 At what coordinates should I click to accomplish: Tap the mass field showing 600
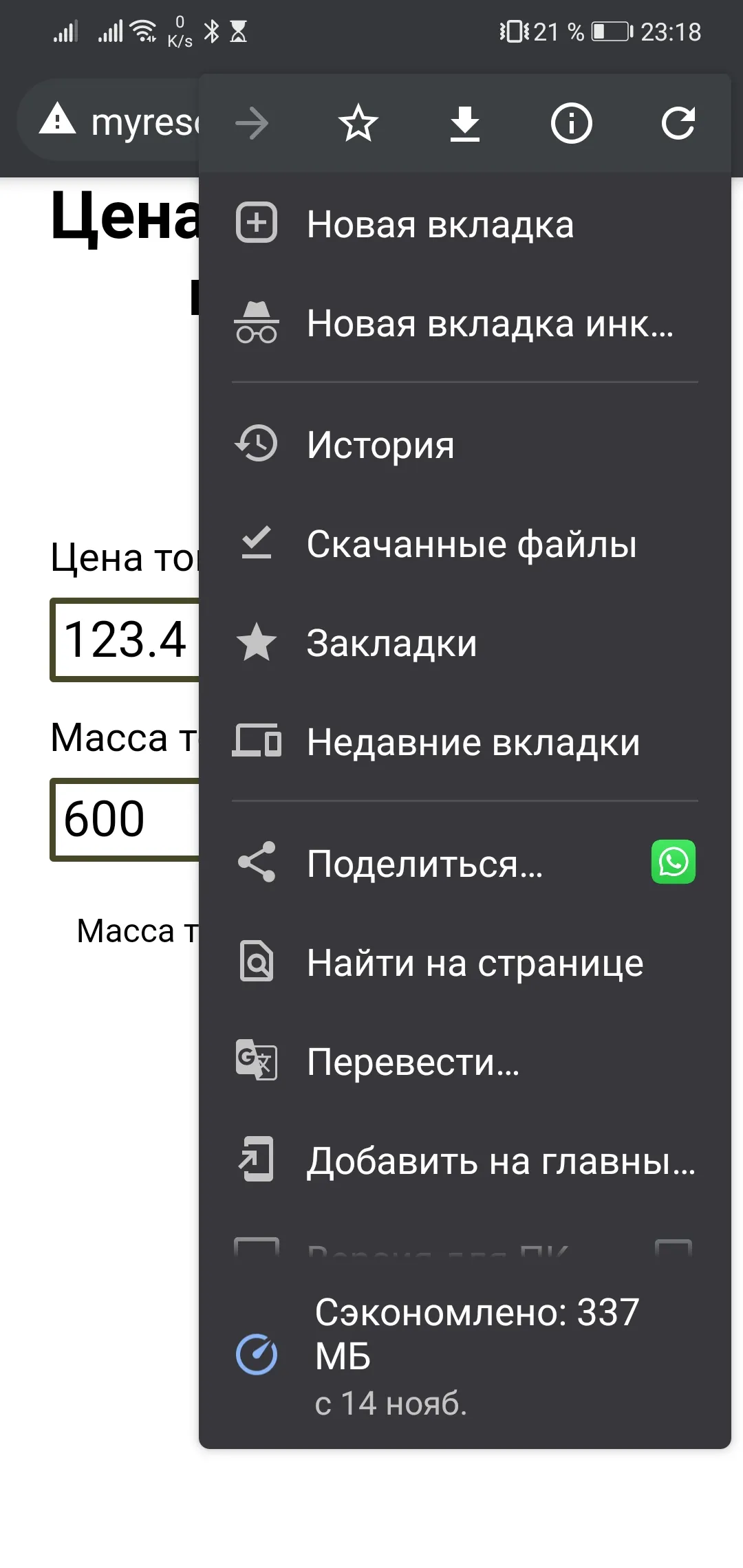click(x=125, y=820)
